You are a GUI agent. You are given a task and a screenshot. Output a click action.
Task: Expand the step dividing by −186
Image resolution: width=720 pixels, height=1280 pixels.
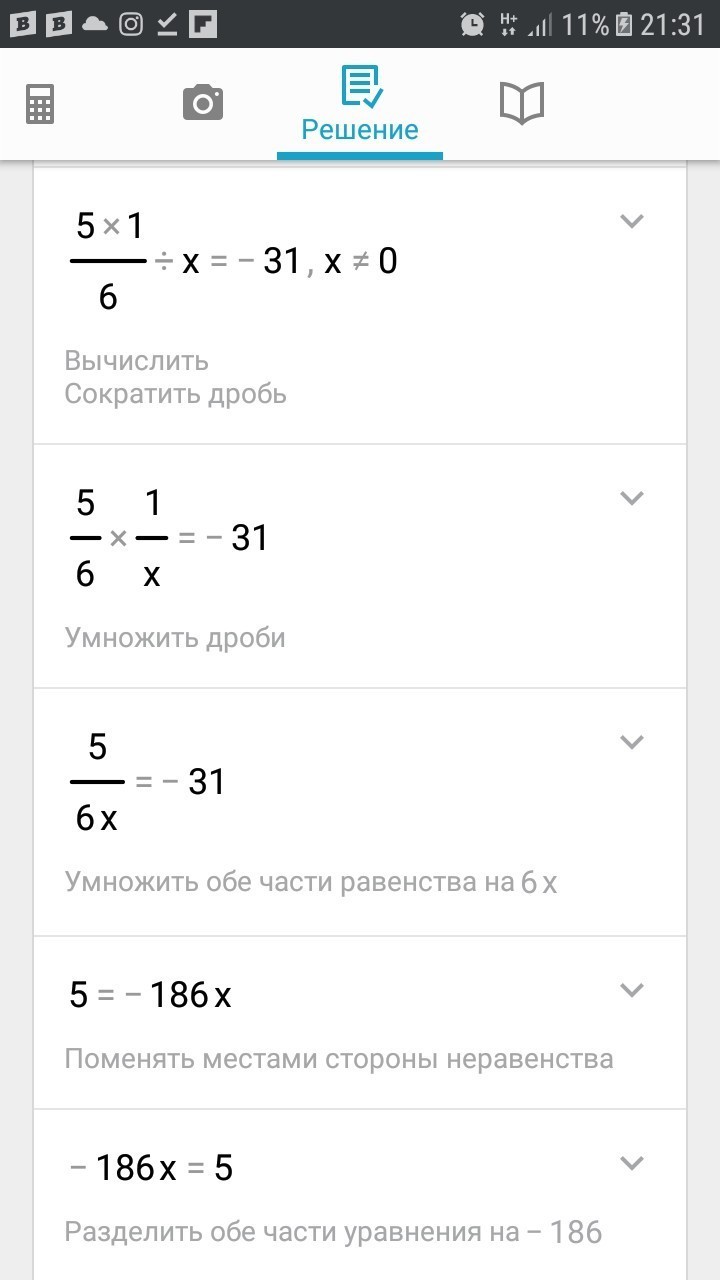[631, 1162]
